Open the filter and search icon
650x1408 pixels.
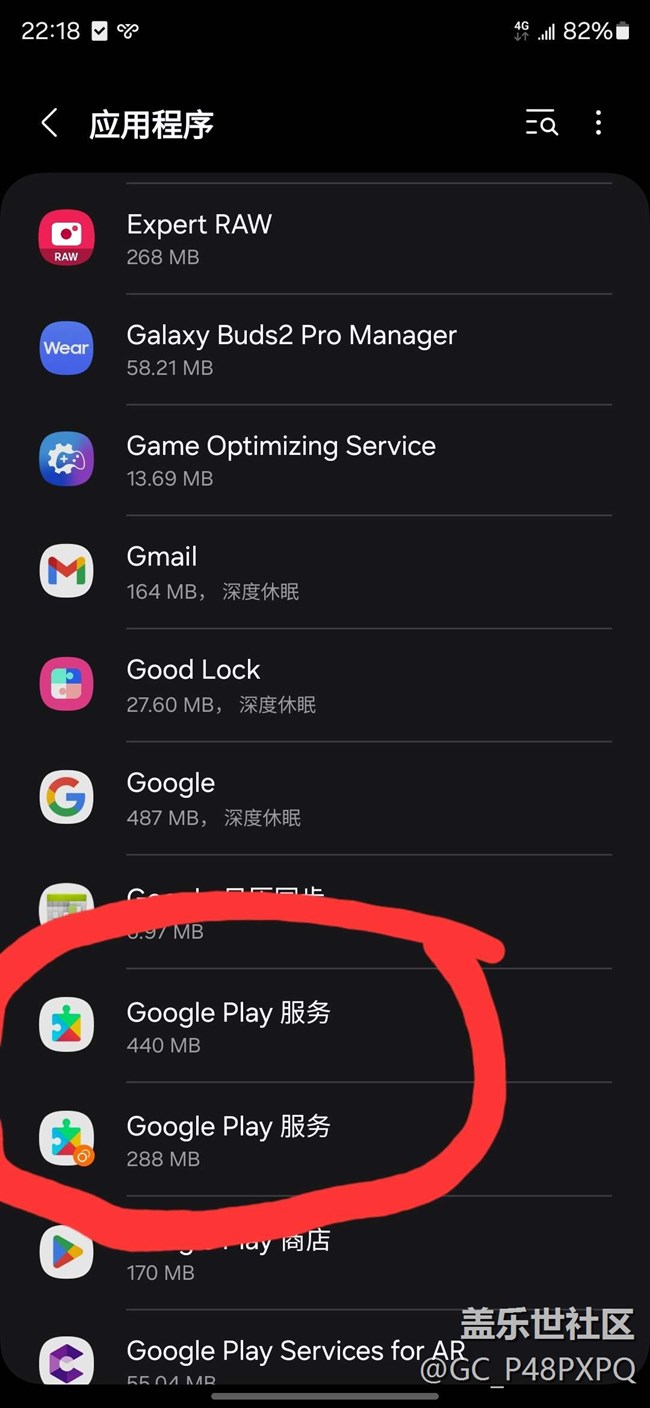point(541,123)
